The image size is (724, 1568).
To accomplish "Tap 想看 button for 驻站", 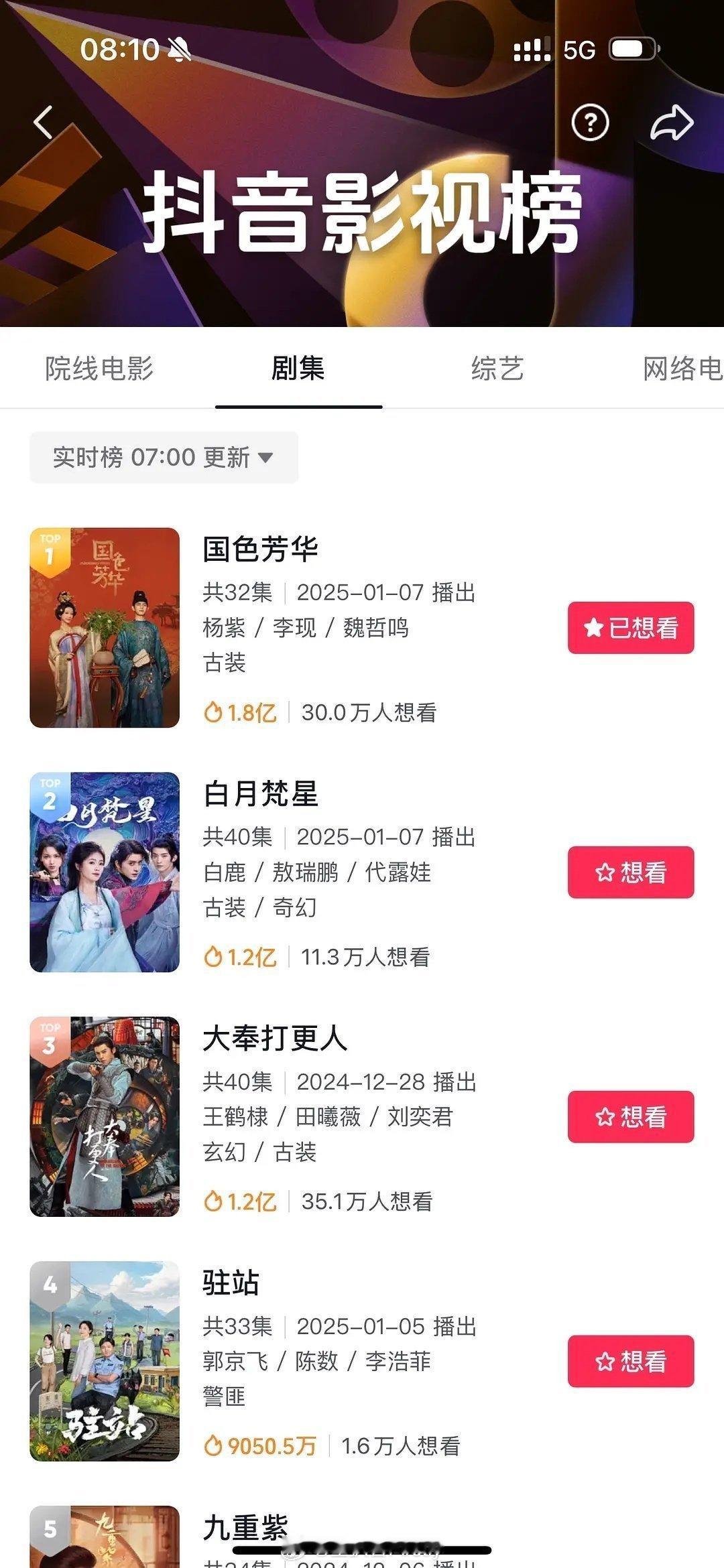I will (630, 1362).
